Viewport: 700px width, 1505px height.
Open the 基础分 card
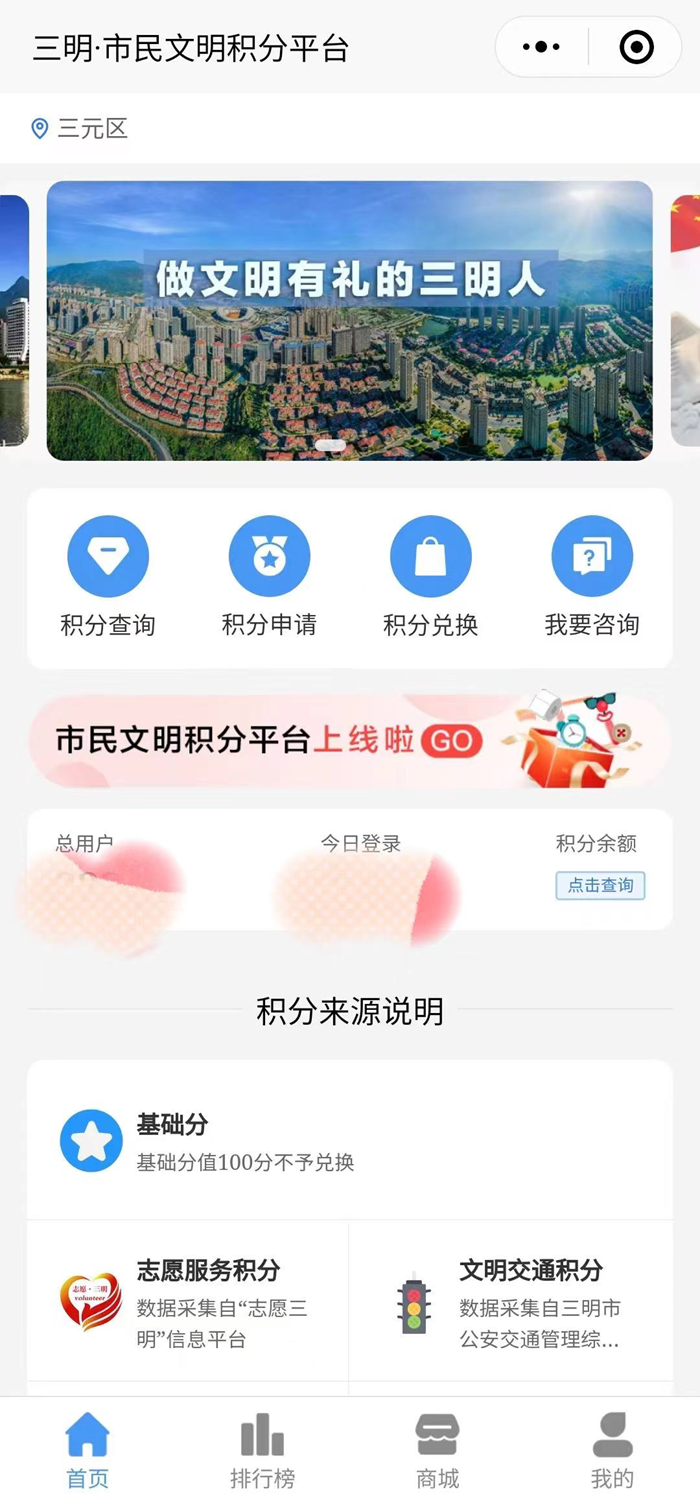(349, 1140)
